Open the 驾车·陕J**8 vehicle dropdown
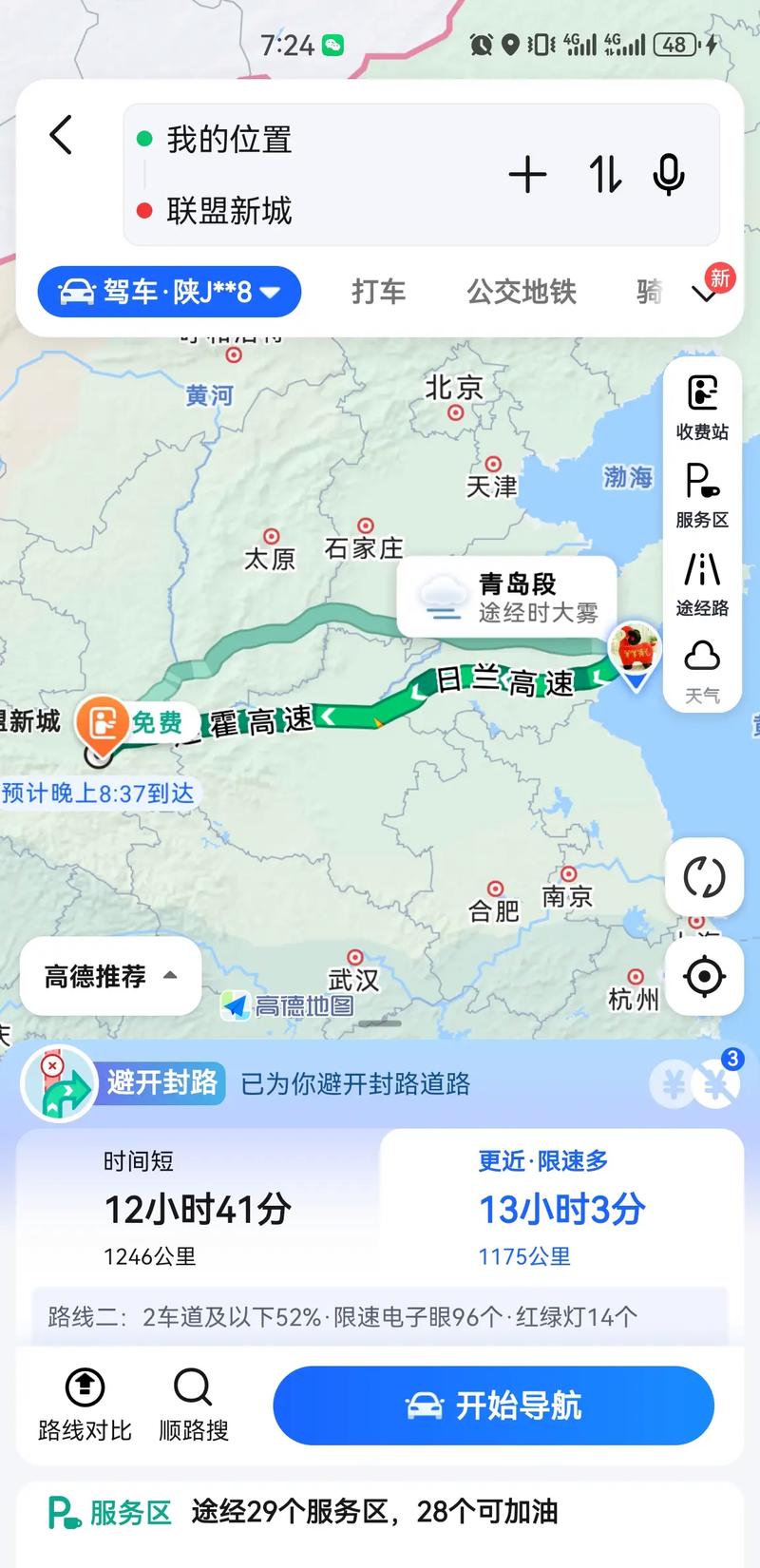The image size is (760, 1568). (169, 292)
